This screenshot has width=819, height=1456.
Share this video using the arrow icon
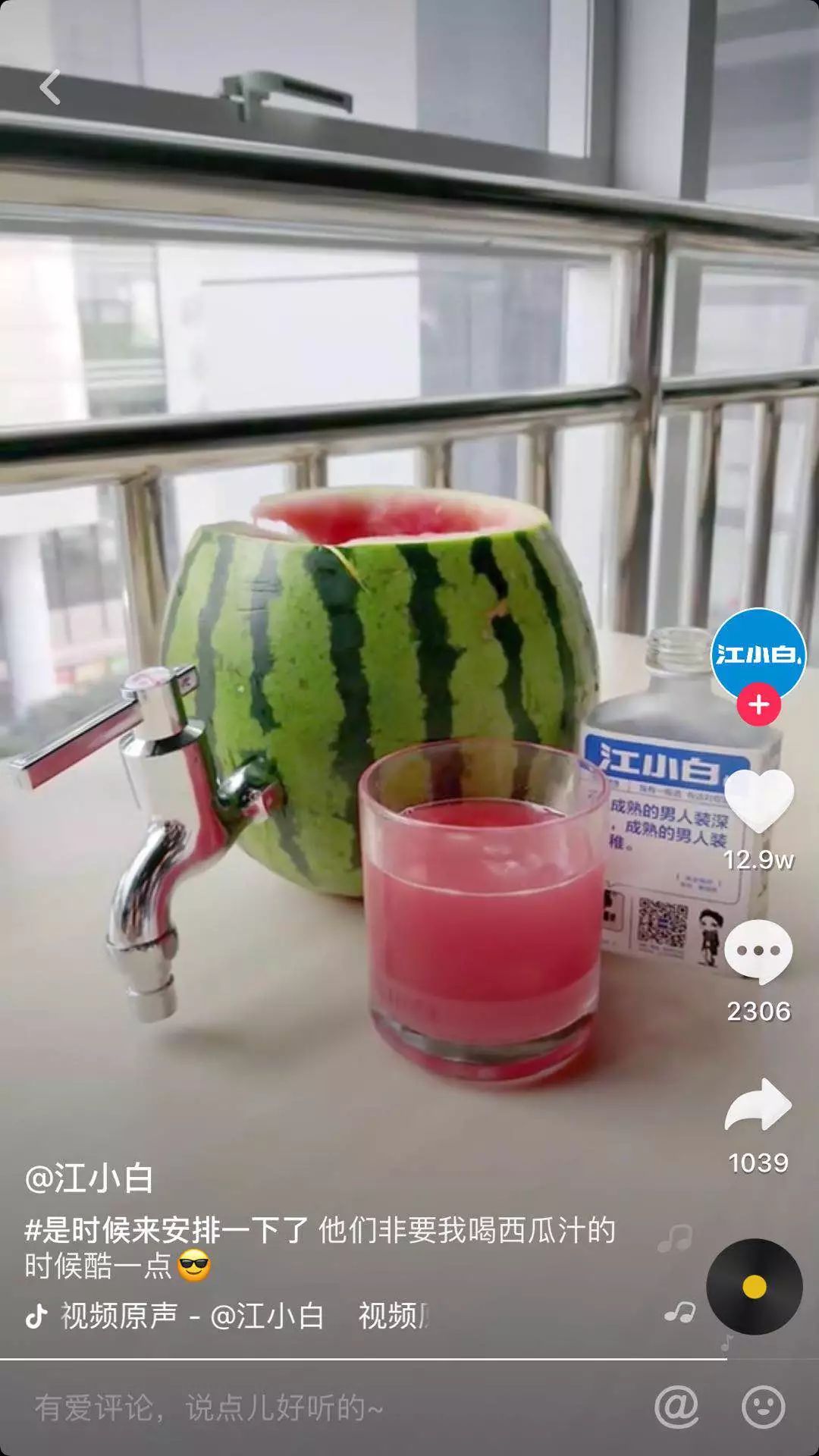click(758, 1106)
